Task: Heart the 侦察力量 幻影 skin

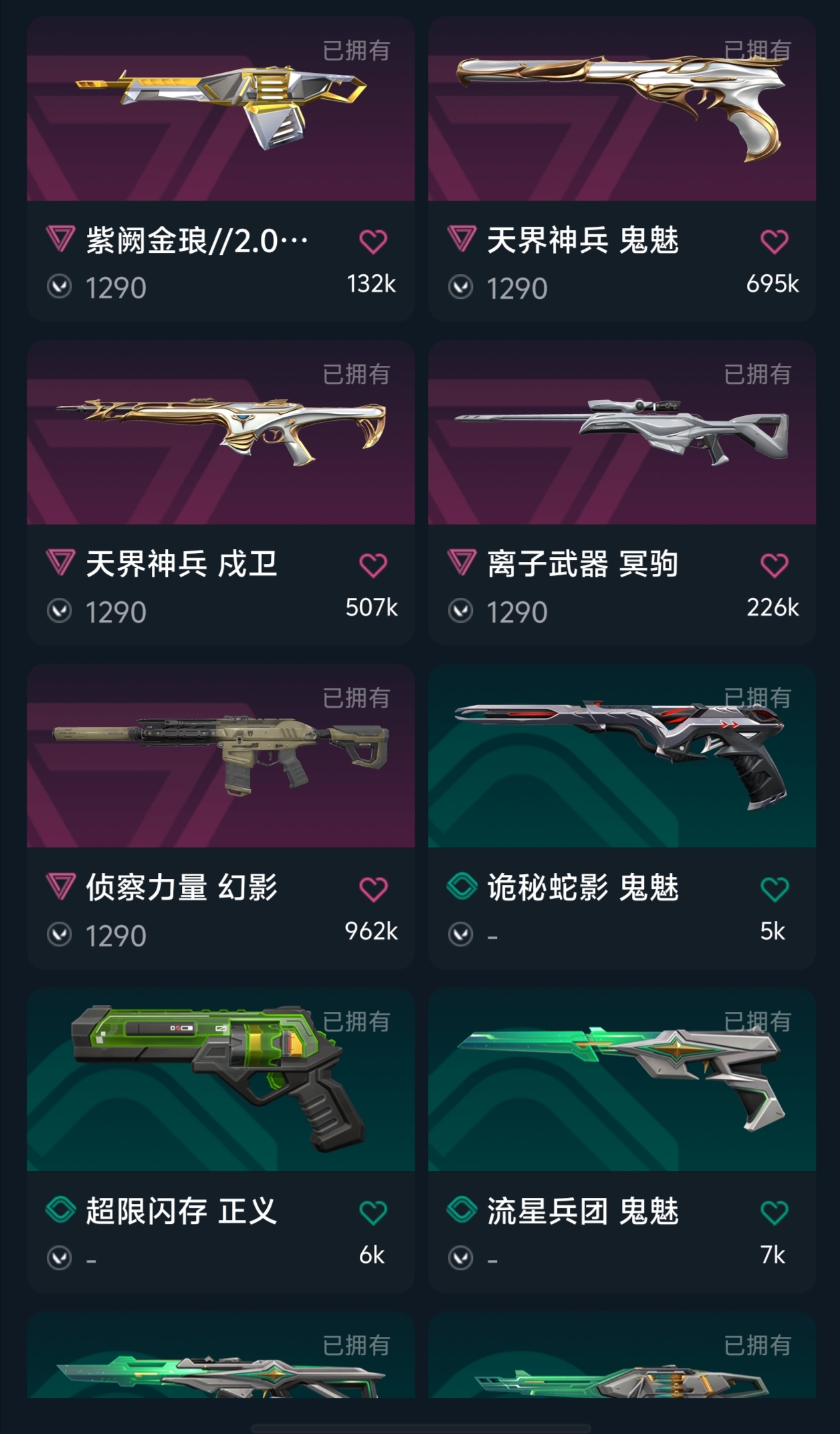Action: pos(373,889)
